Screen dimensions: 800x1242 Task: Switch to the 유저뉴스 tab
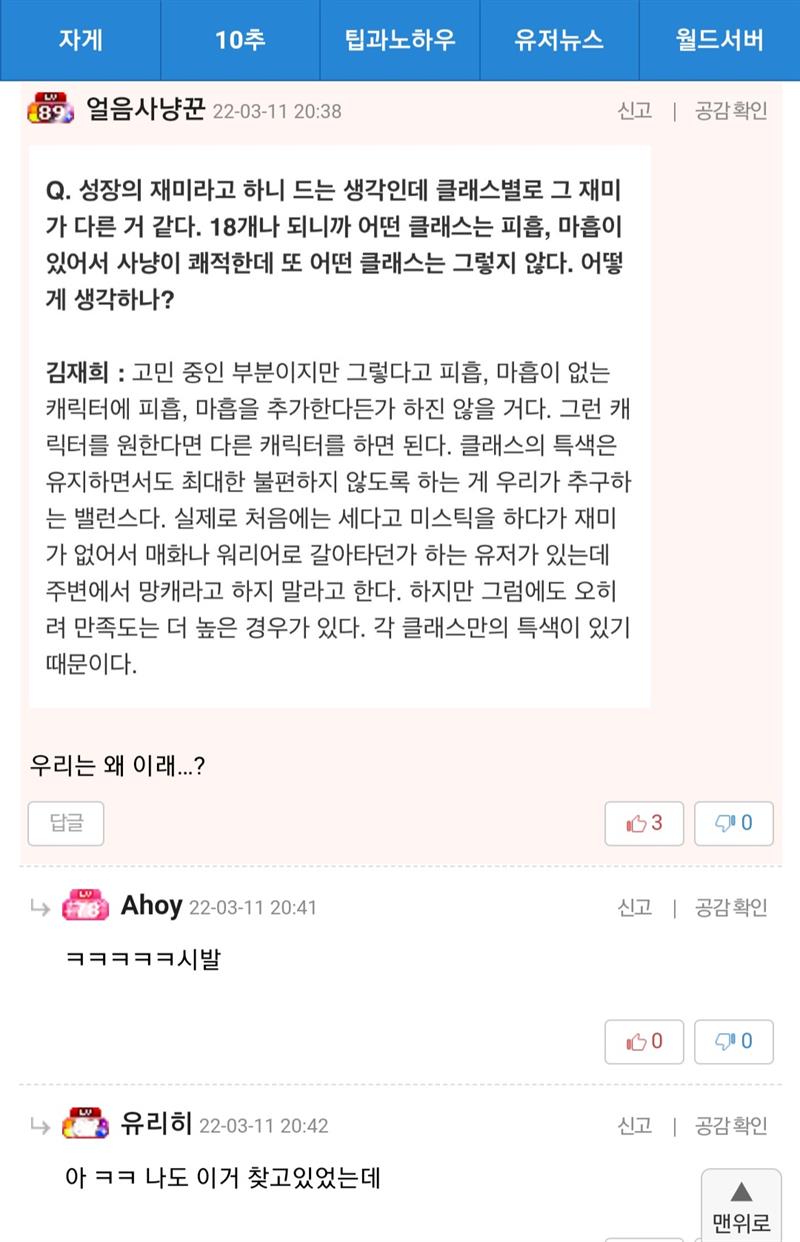559,40
